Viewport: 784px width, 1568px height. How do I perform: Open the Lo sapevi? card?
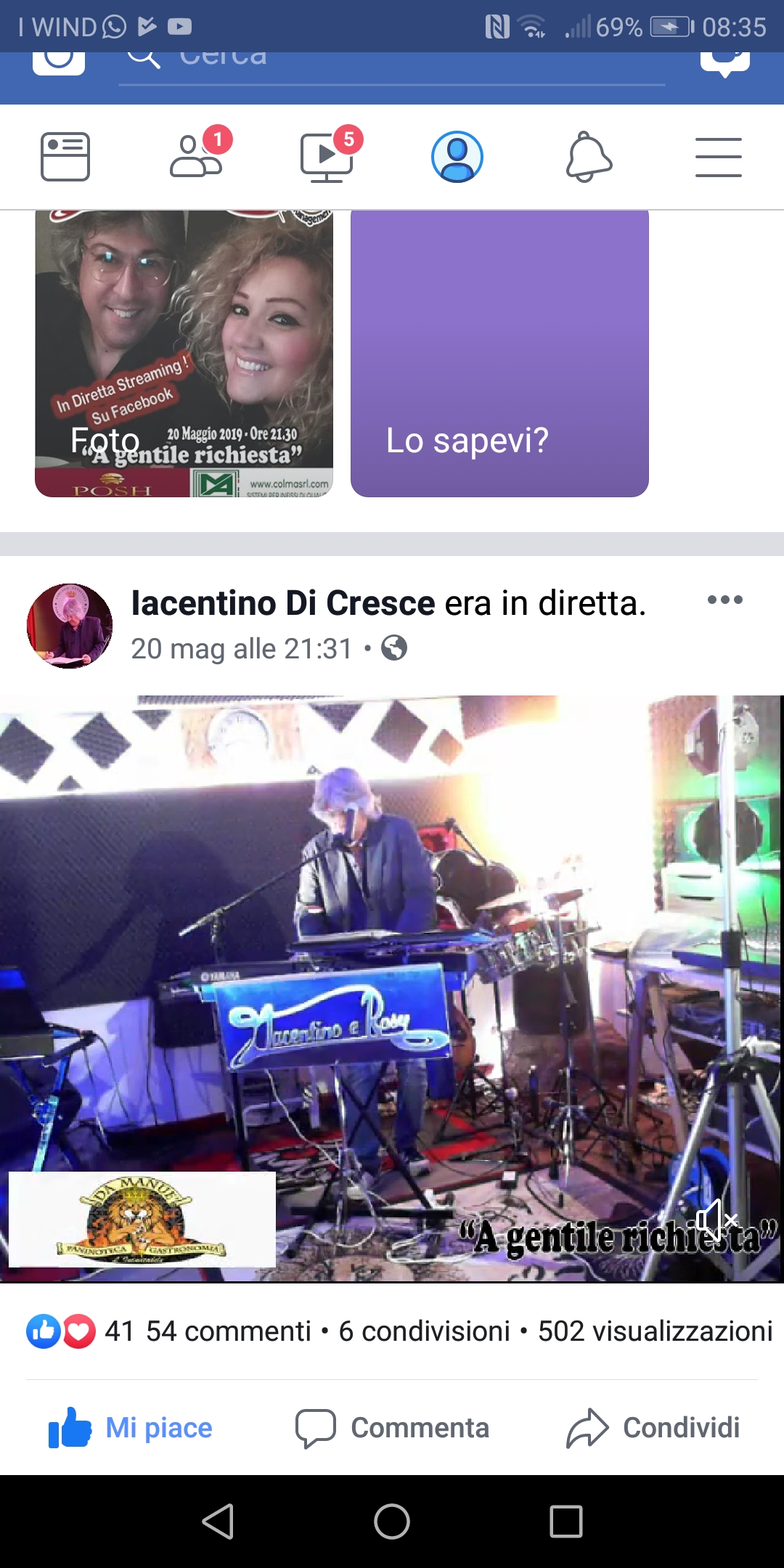click(499, 354)
